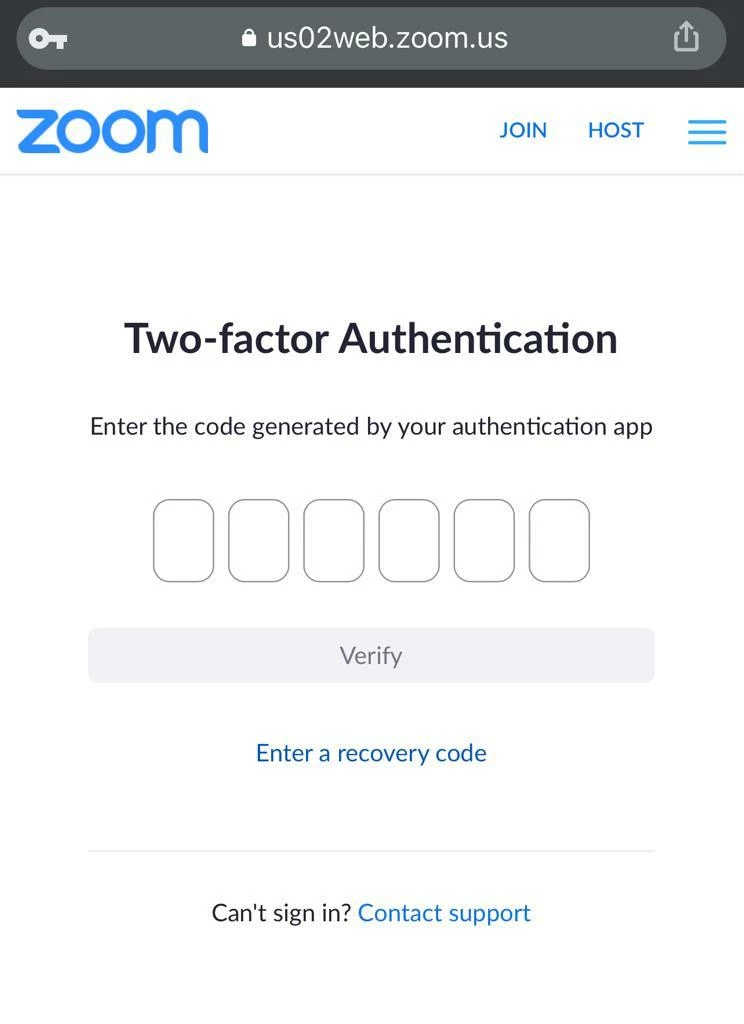Focus the first code digit box
Viewport: 744px width, 1024px height.
[x=183, y=540]
